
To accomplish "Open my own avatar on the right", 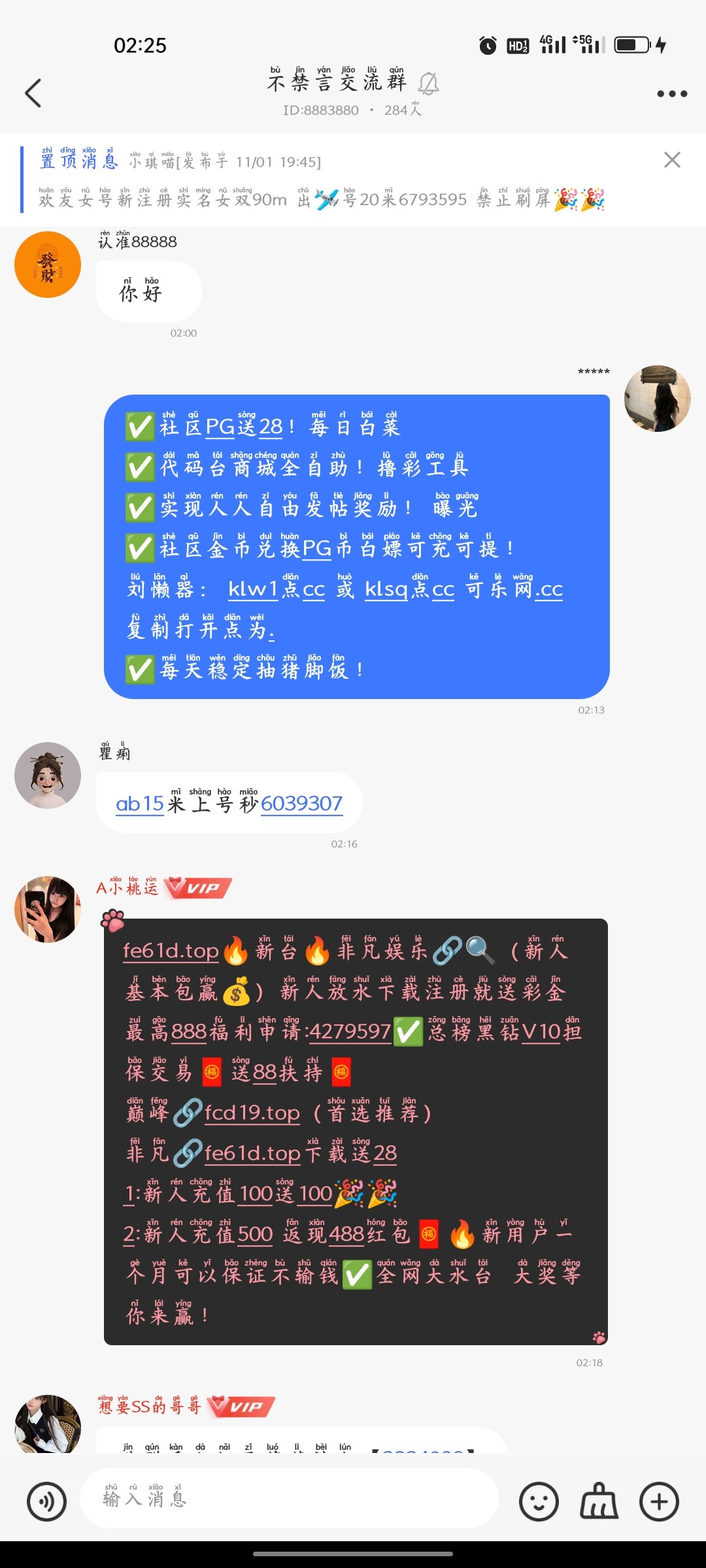I will coord(657,399).
